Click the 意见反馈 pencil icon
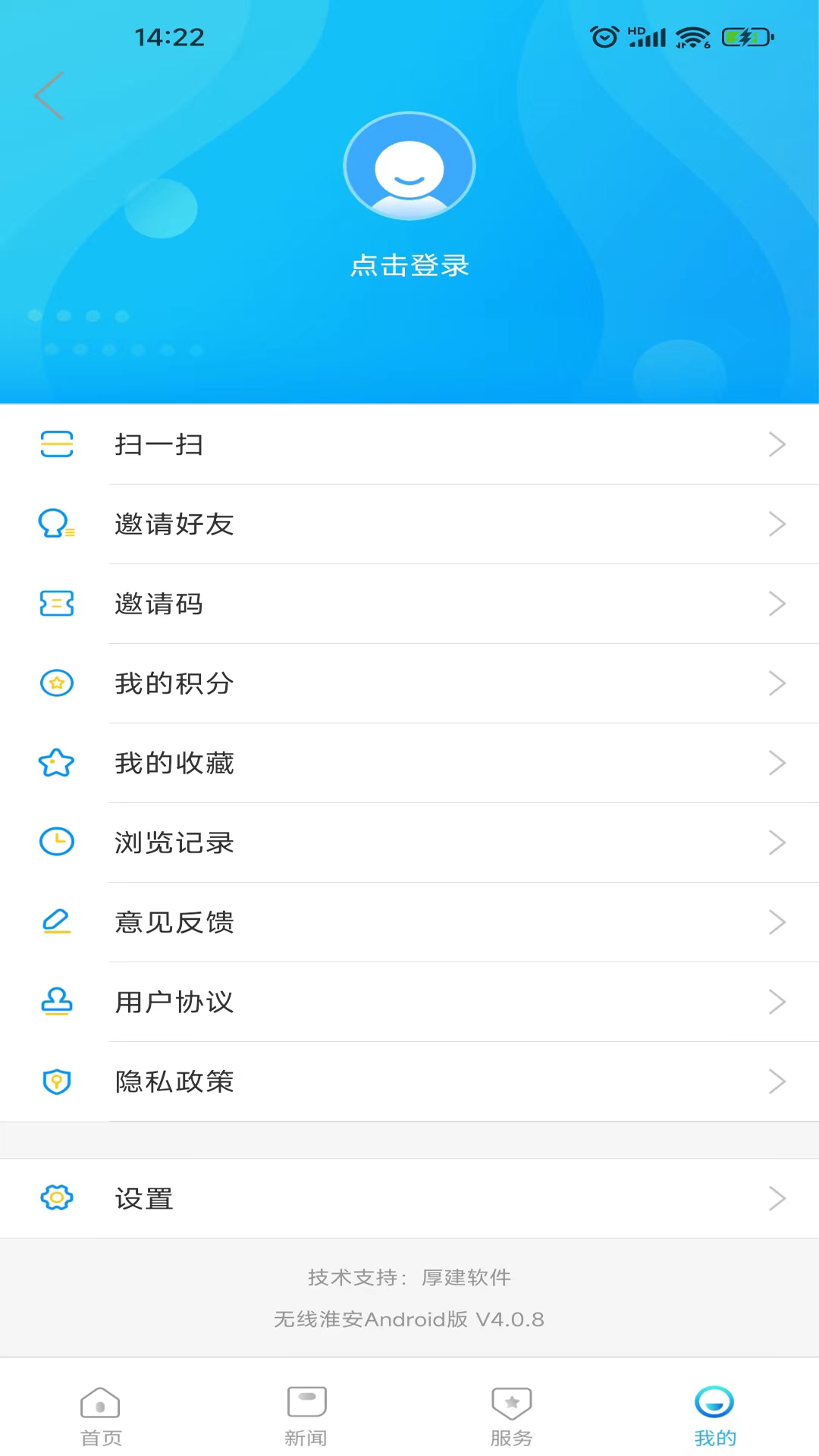The image size is (819, 1456). (x=56, y=922)
